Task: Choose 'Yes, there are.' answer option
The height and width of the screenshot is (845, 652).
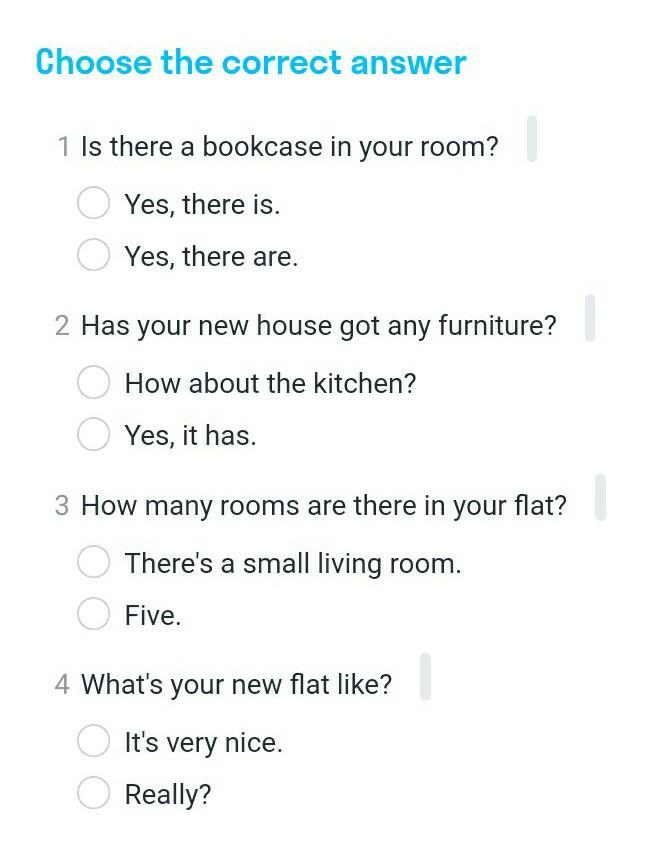Action: coord(94,254)
